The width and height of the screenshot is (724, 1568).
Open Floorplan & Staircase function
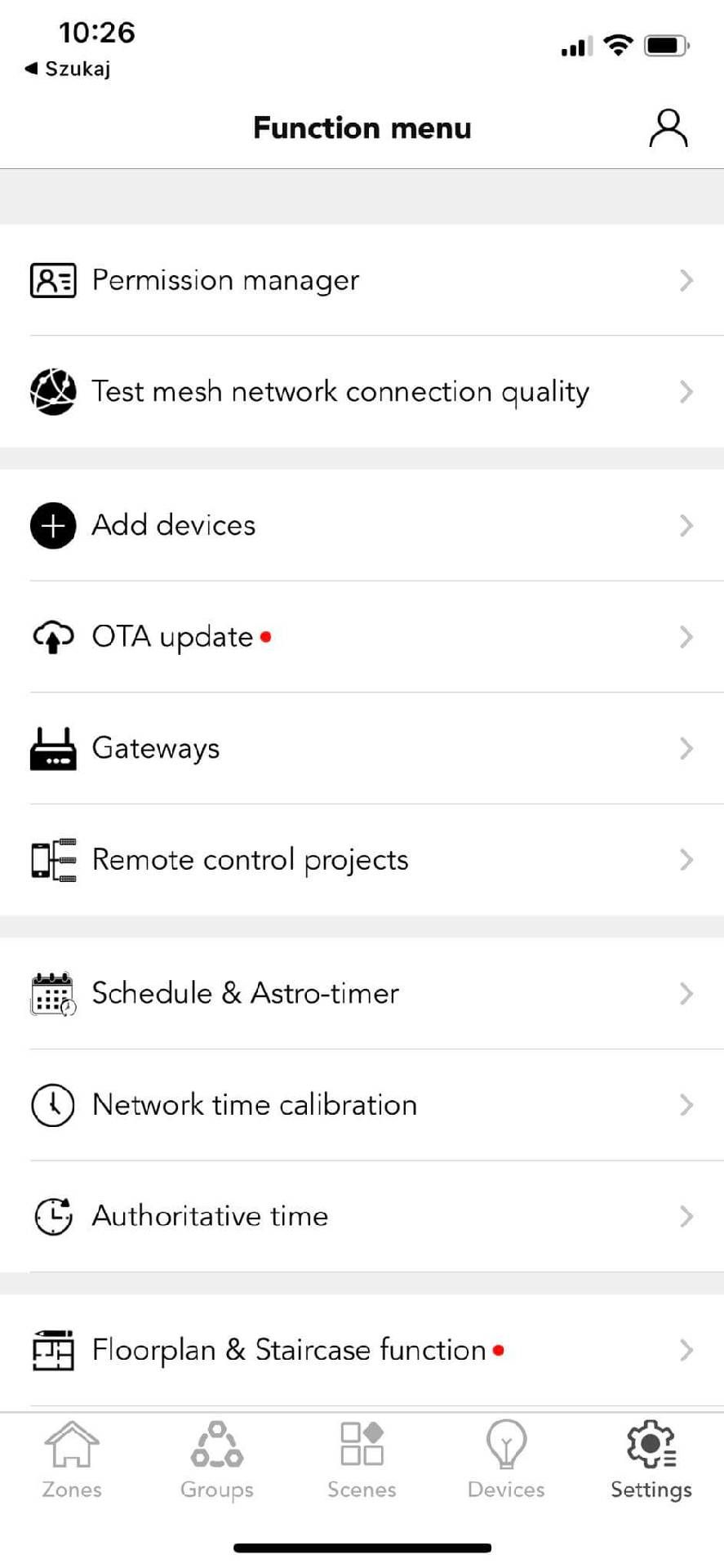362,1350
